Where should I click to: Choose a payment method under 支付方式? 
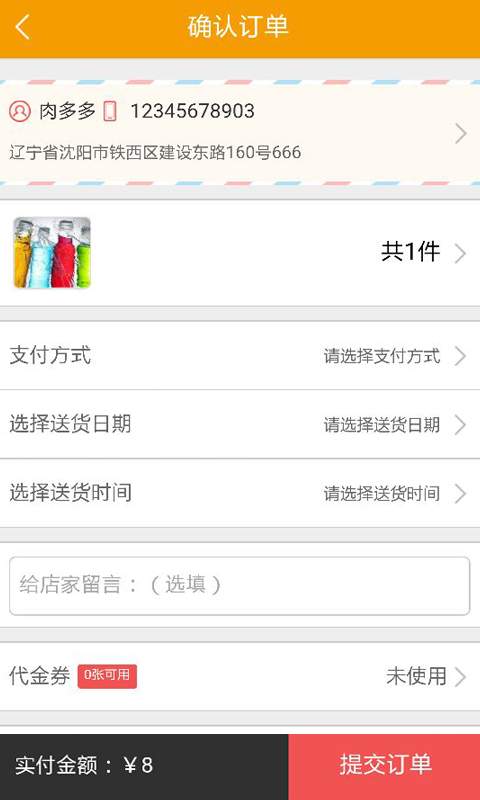(x=240, y=356)
